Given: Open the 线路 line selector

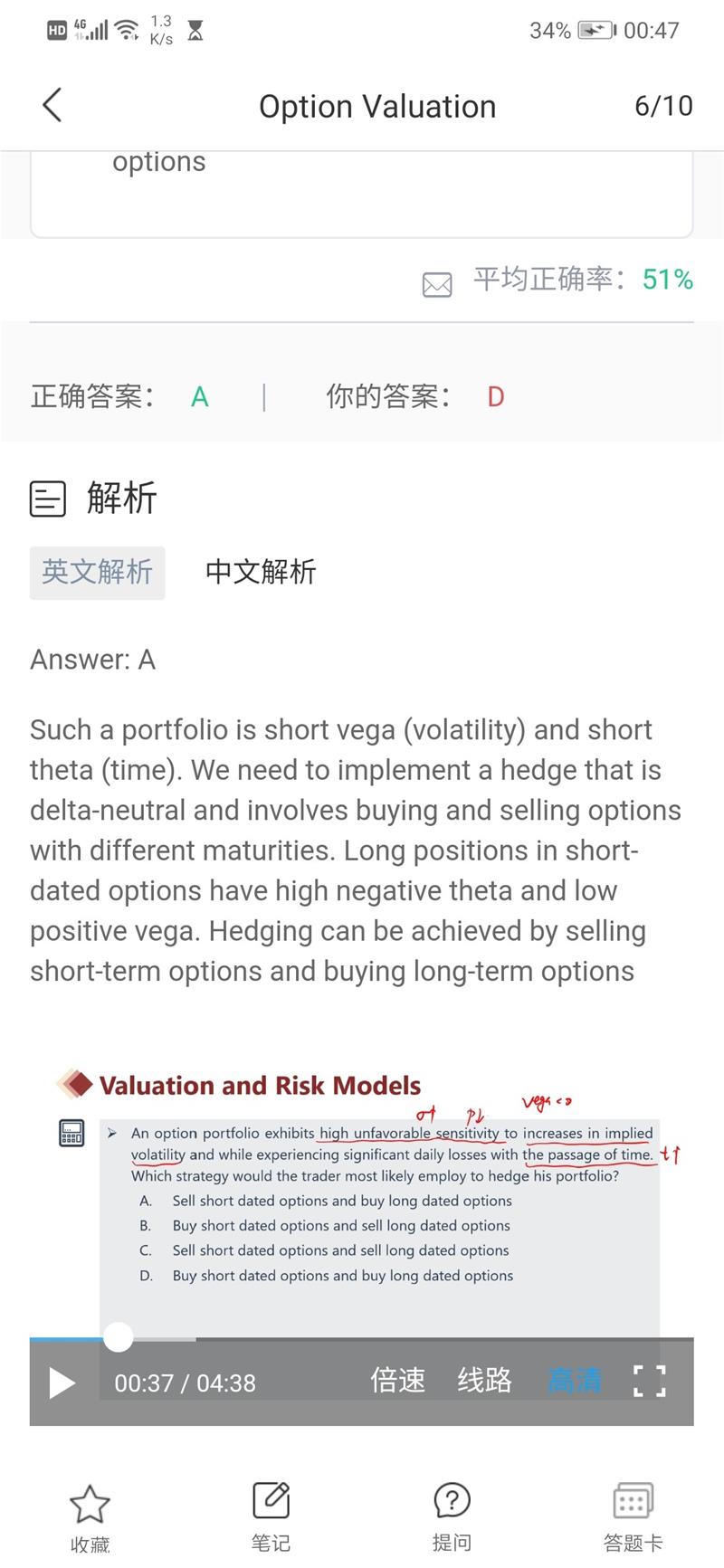Looking at the screenshot, I should click(x=485, y=1381).
